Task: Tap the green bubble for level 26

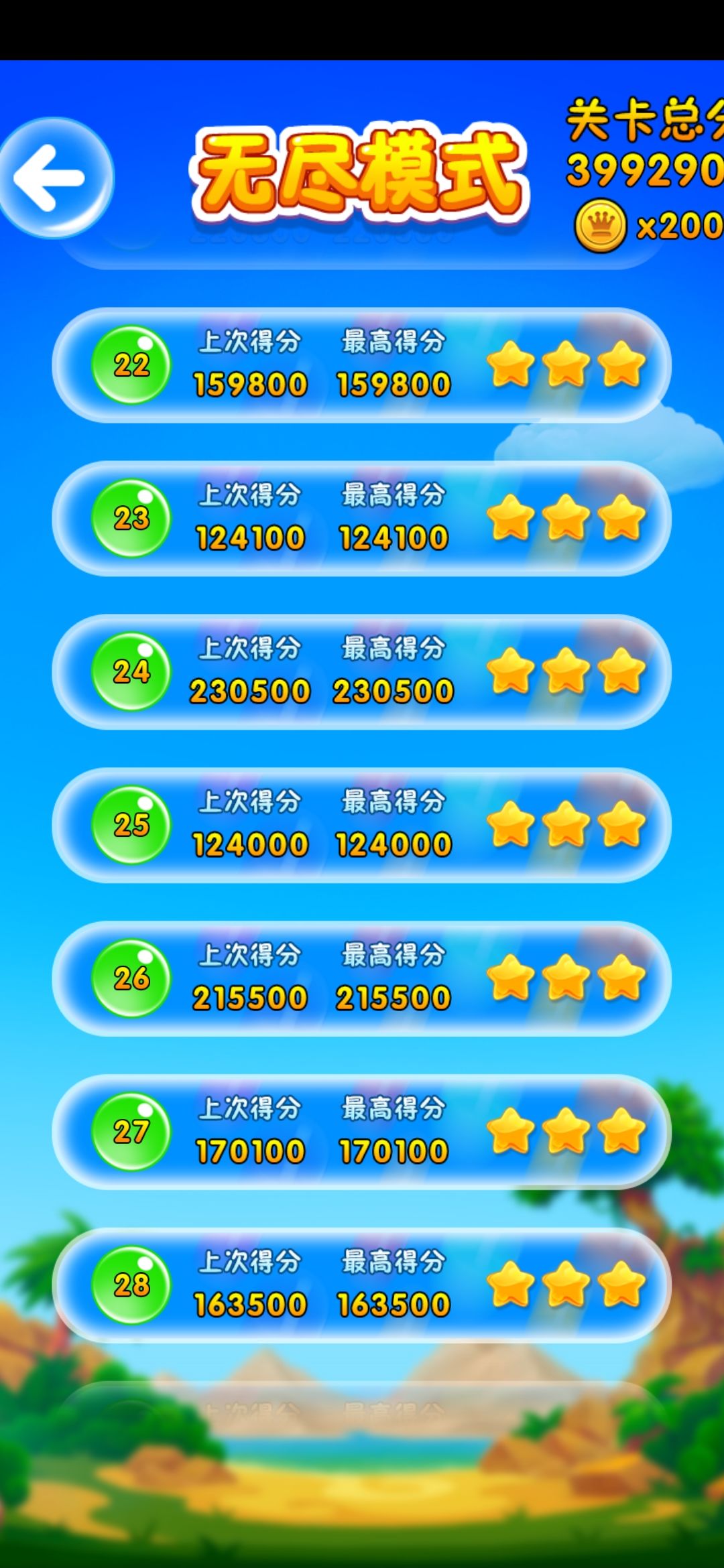Action: (131, 978)
